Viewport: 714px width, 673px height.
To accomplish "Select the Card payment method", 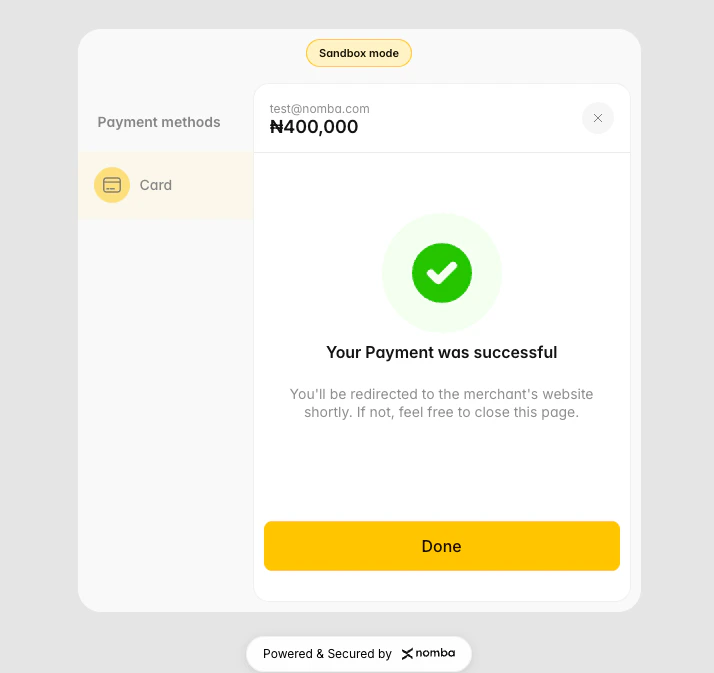I will click(155, 185).
